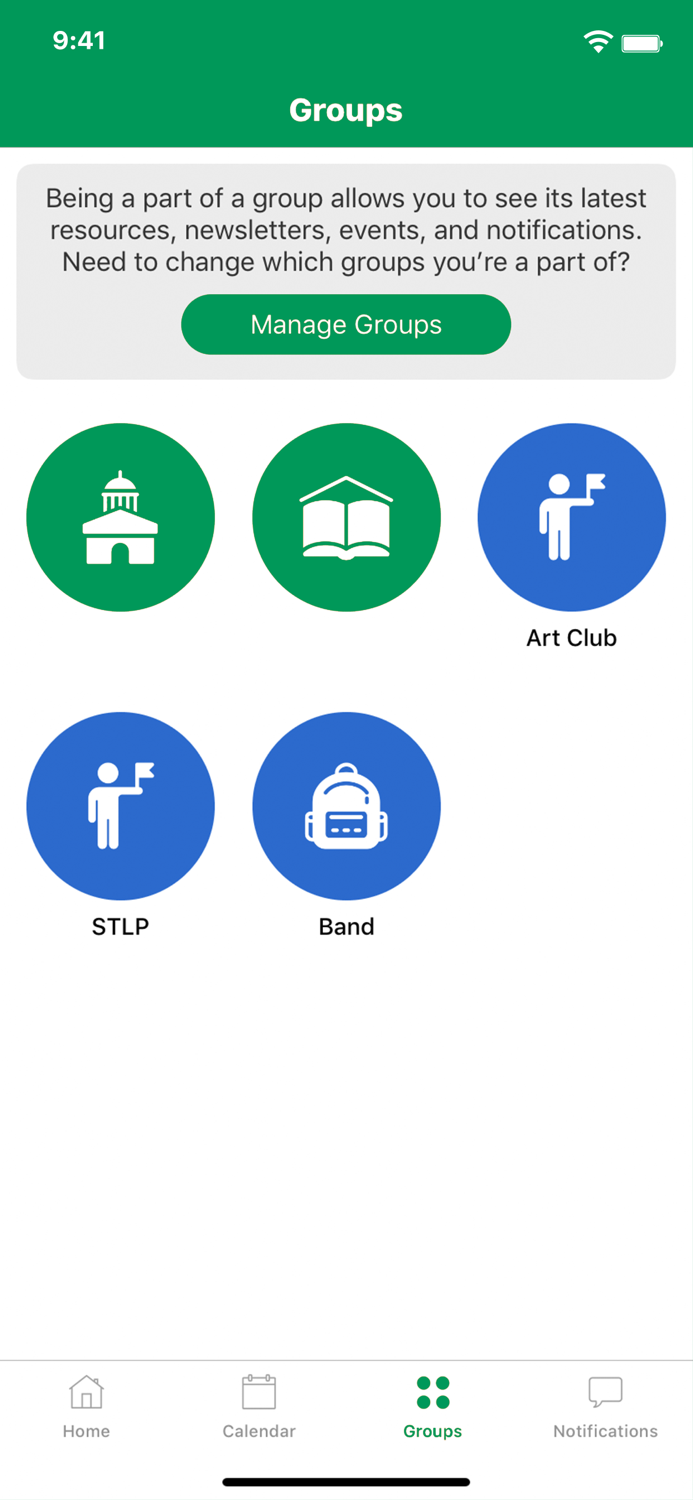
Task: Switch to the Home tab
Action: 86,1406
